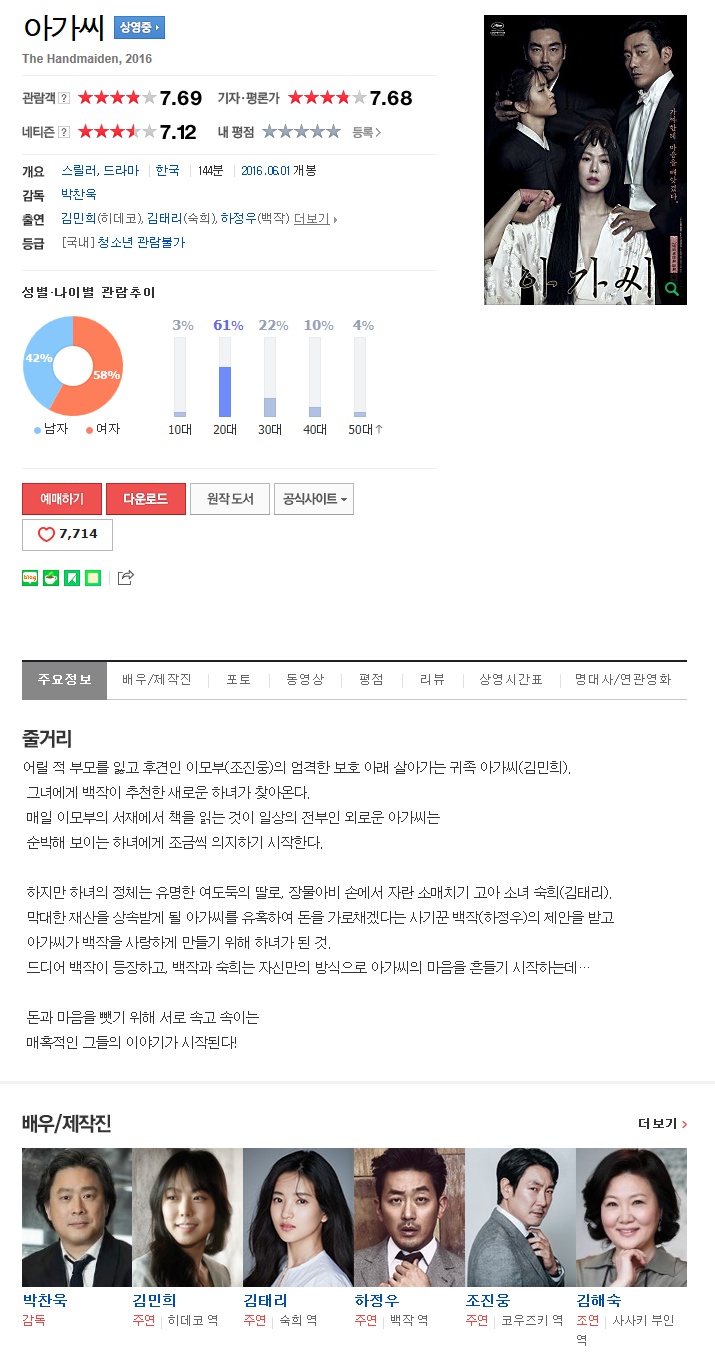Expand cast list with 더보기 link
The height and width of the screenshot is (1365, 715).
(x=314, y=218)
